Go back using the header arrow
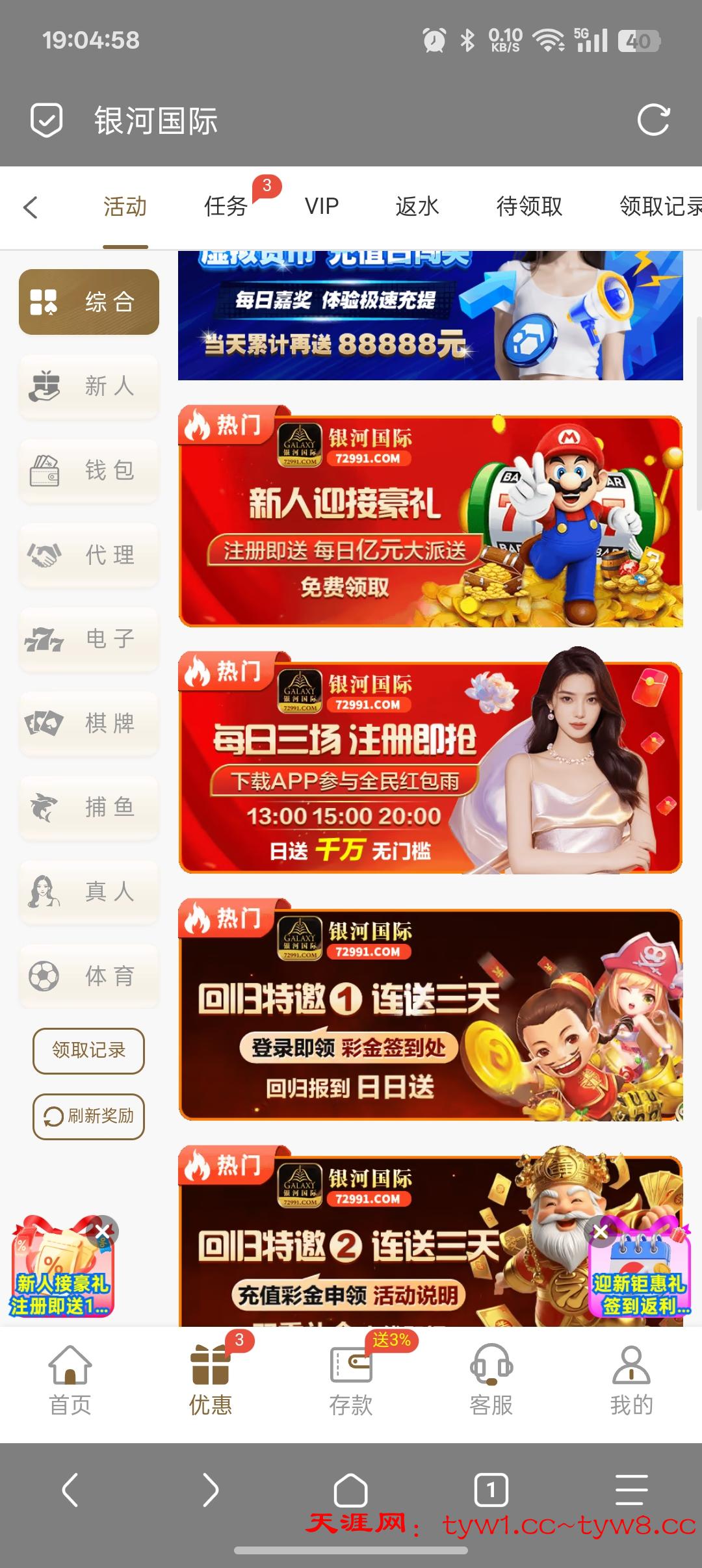 [x=31, y=207]
